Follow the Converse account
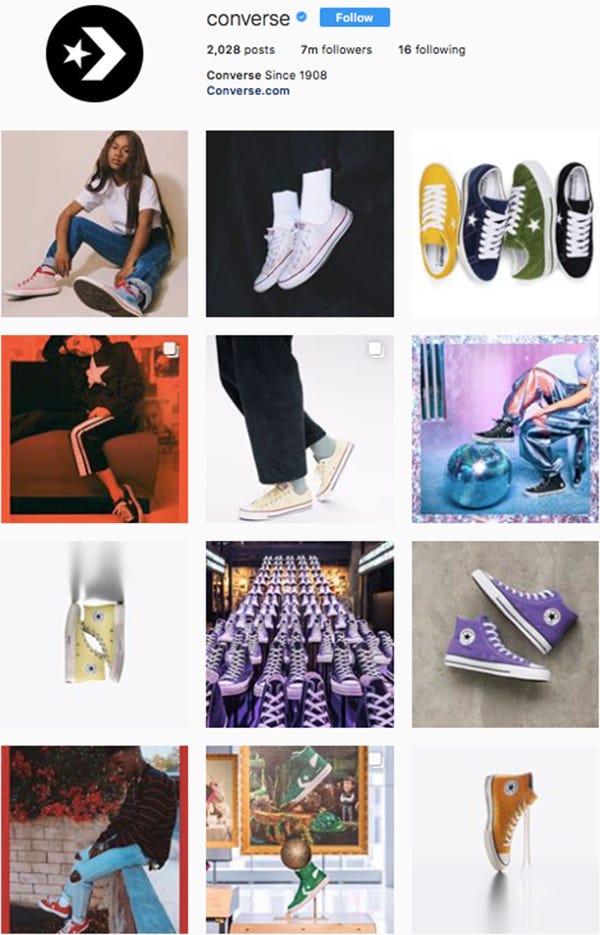The width and height of the screenshot is (600, 935). pos(354,18)
